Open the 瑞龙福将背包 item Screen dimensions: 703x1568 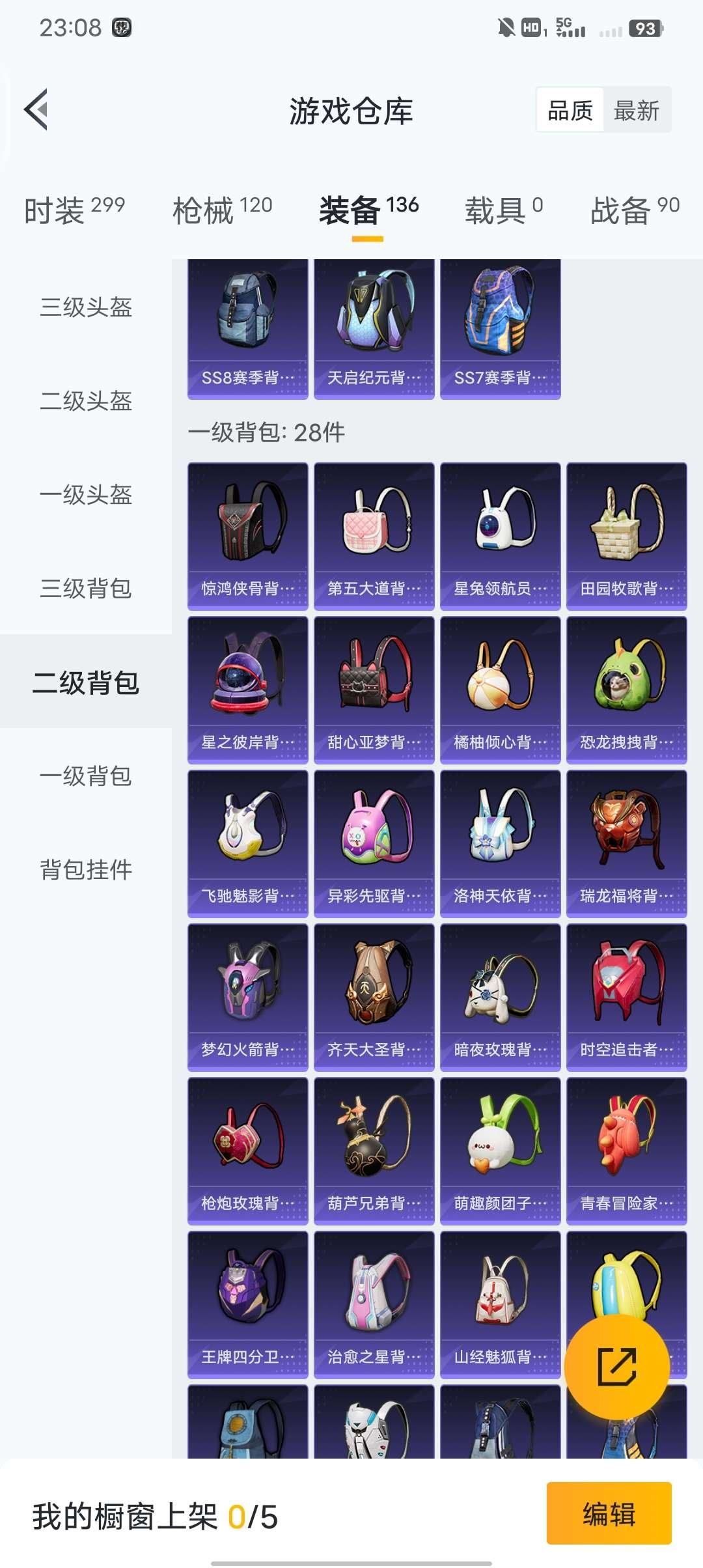pyautogui.click(x=627, y=840)
